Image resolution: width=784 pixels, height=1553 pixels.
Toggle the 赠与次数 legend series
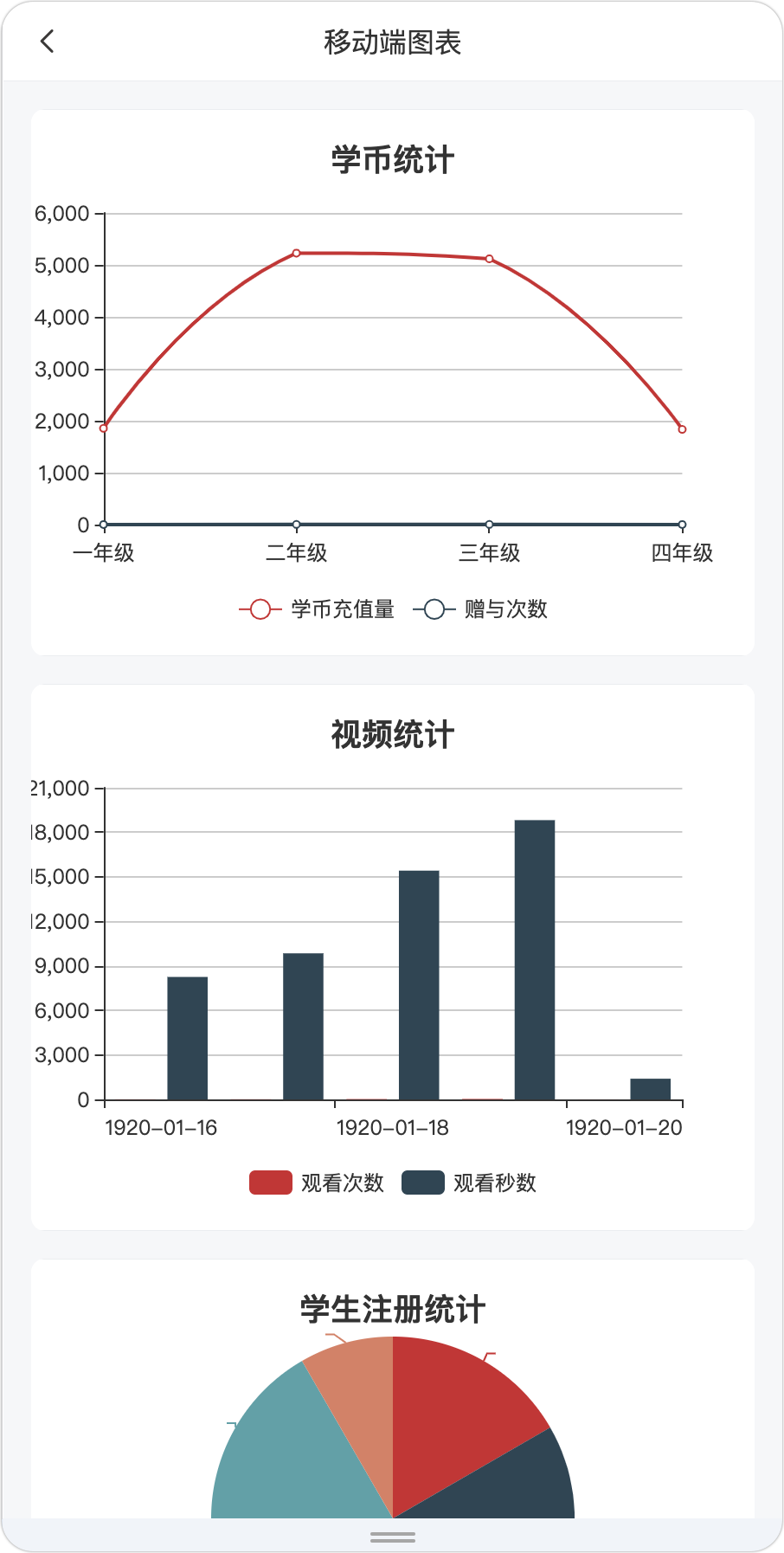[x=480, y=609]
